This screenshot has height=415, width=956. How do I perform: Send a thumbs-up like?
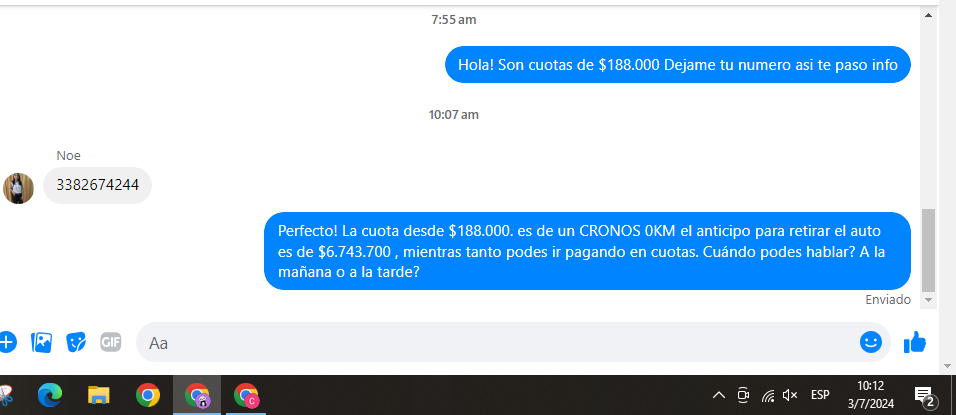pos(914,342)
